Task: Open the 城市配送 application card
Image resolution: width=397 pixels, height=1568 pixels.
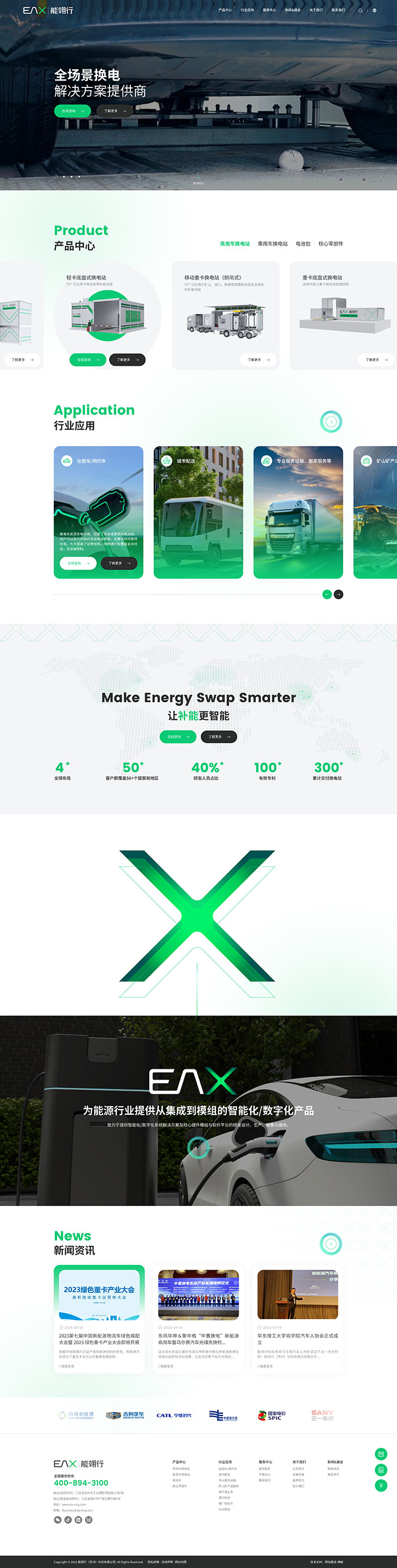Action: (x=198, y=512)
